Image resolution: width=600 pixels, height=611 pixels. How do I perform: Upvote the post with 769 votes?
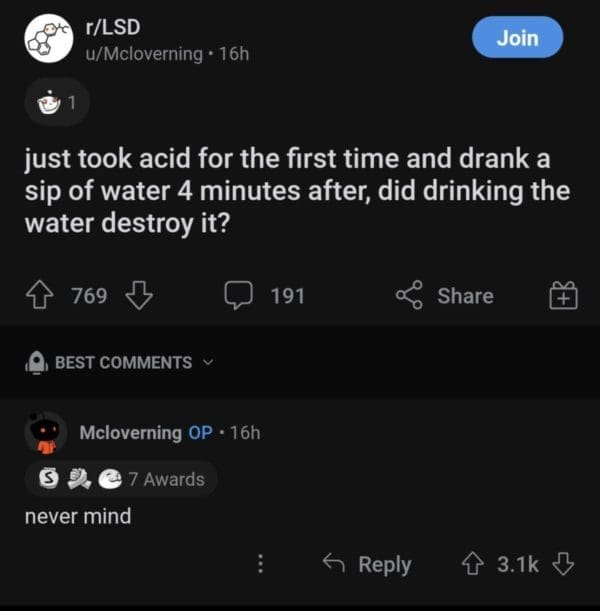coord(41,295)
